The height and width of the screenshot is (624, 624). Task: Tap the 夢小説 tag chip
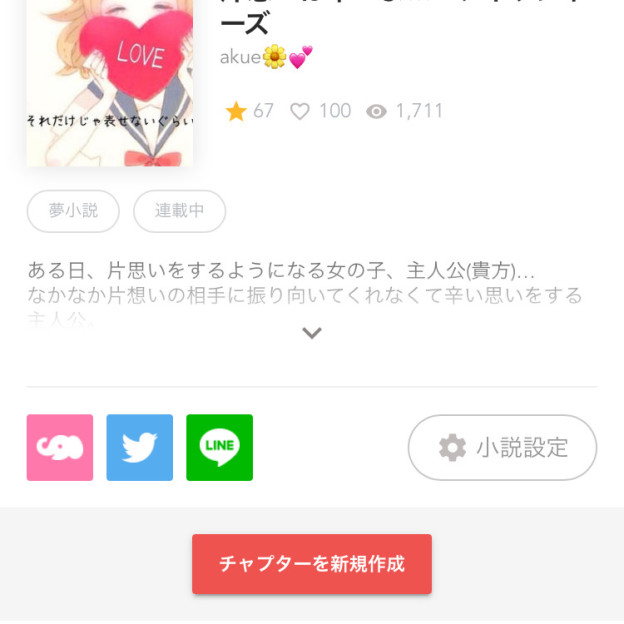tap(73, 211)
